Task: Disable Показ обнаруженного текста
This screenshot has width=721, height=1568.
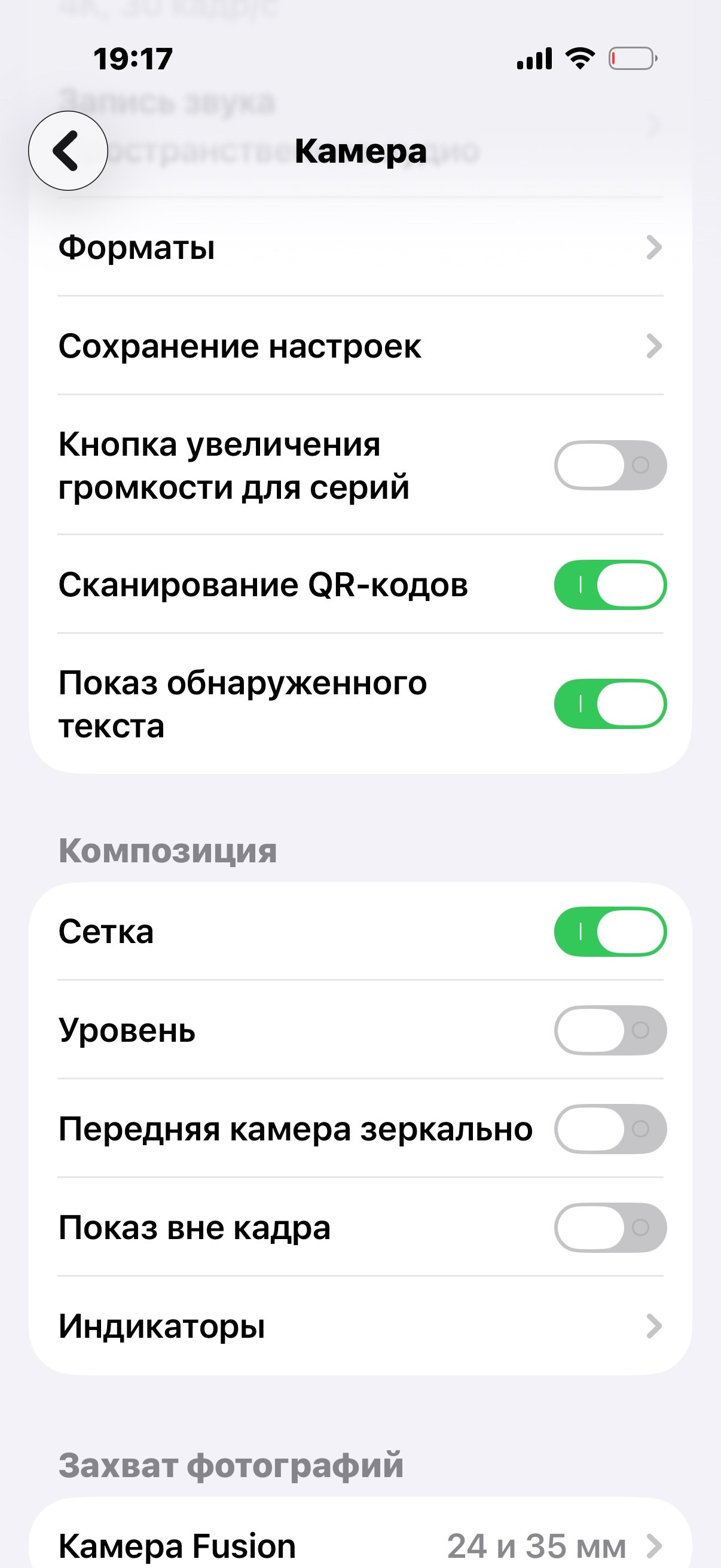Action: (610, 704)
